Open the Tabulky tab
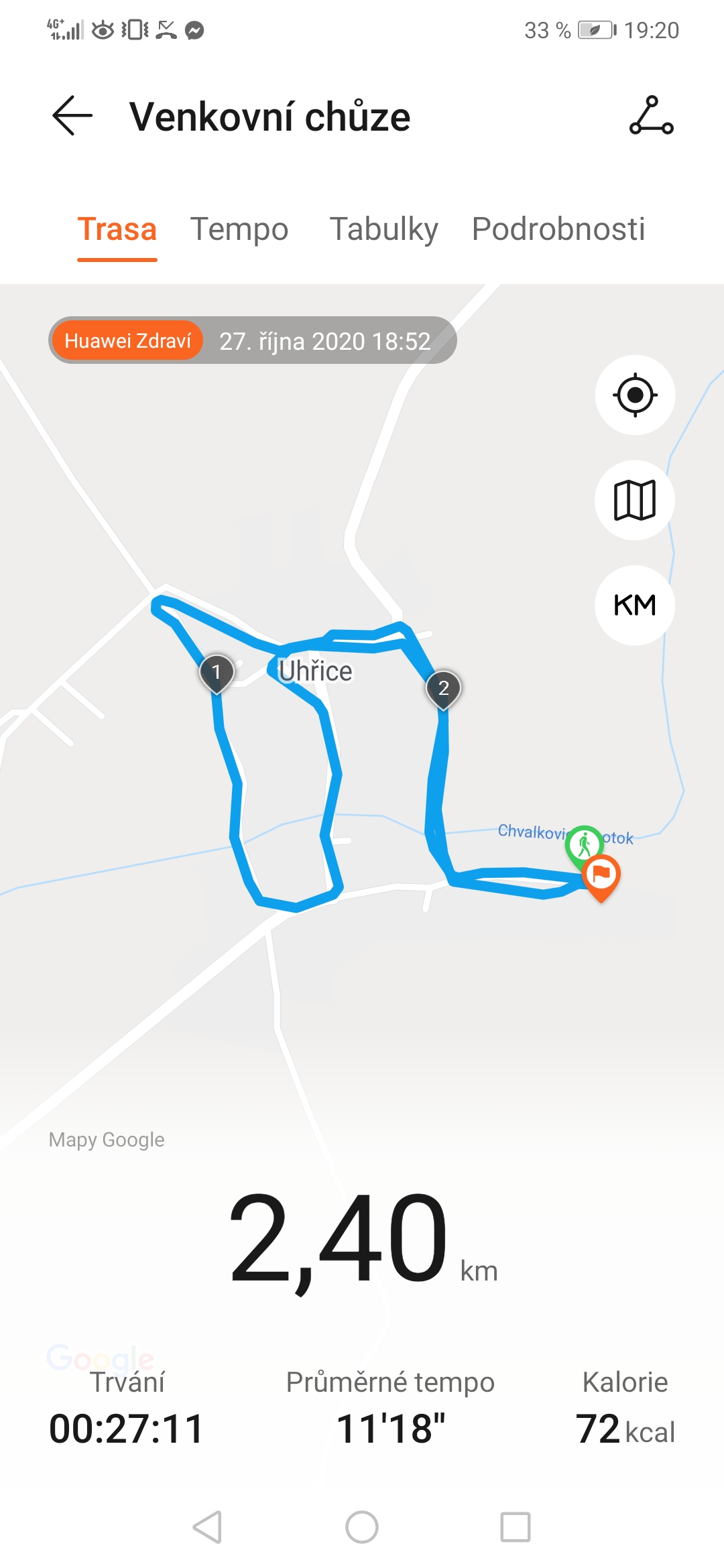This screenshot has width=724, height=1568. point(383,229)
